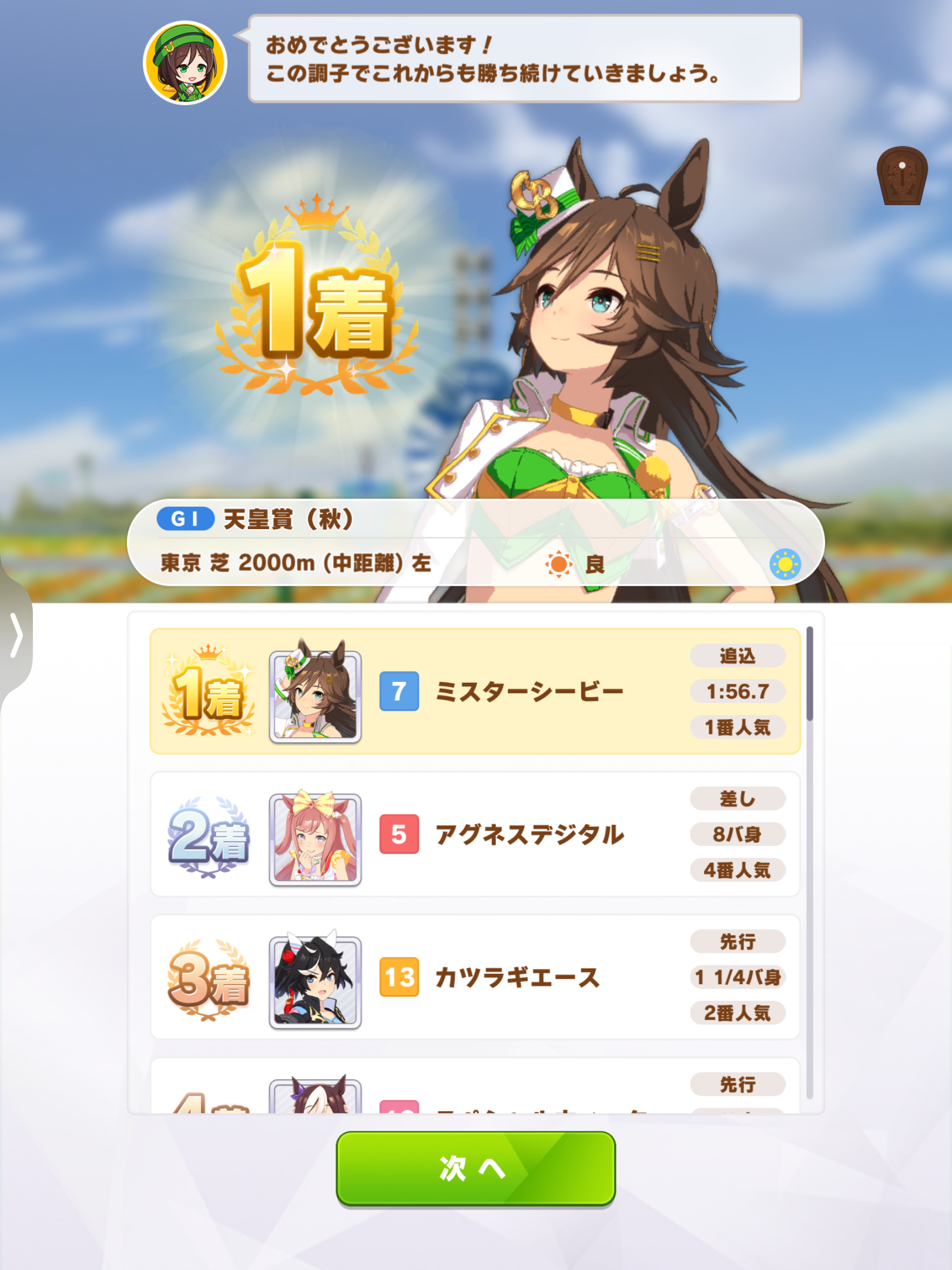Select ミスターシービー's first-place result row

[475, 691]
